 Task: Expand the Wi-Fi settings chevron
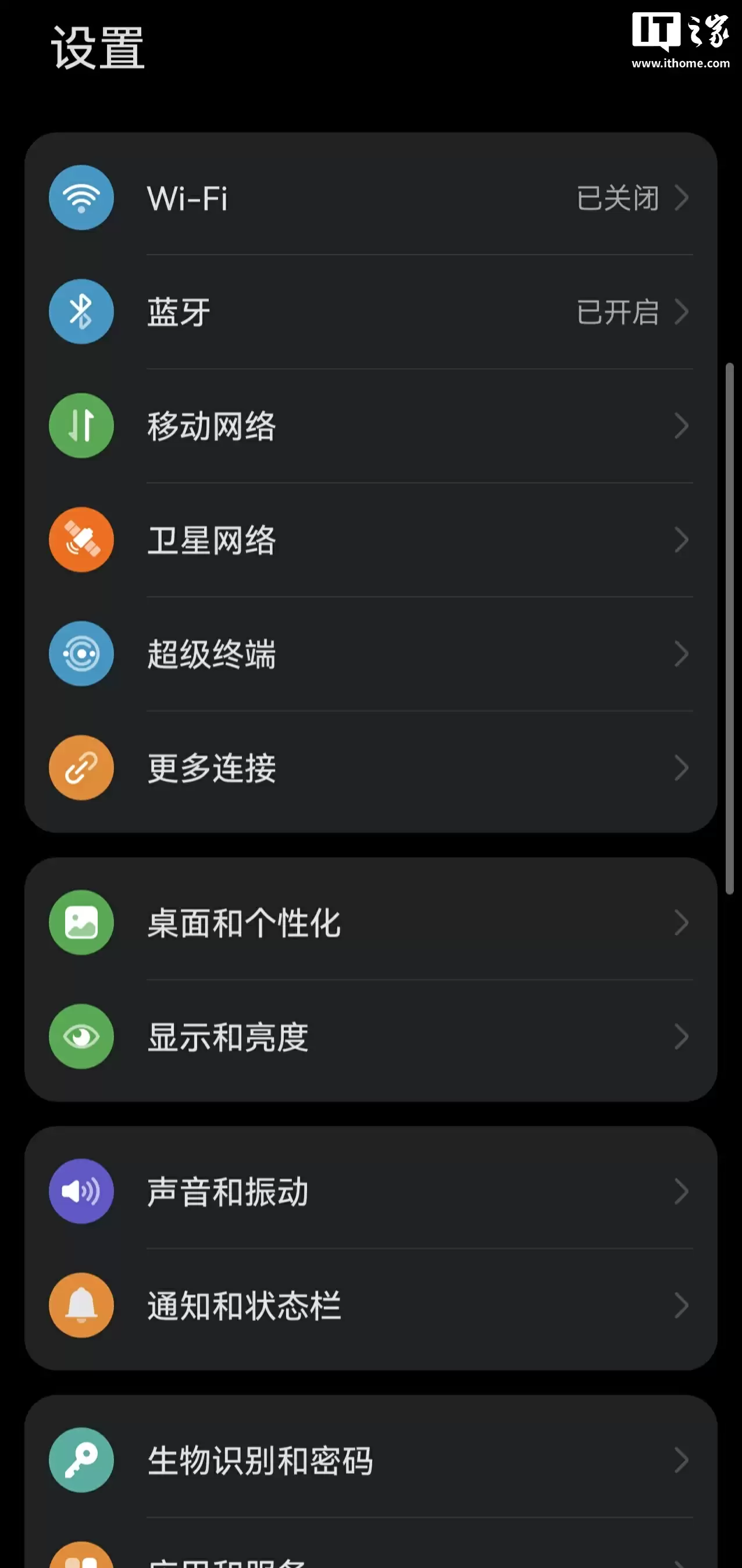click(x=682, y=198)
